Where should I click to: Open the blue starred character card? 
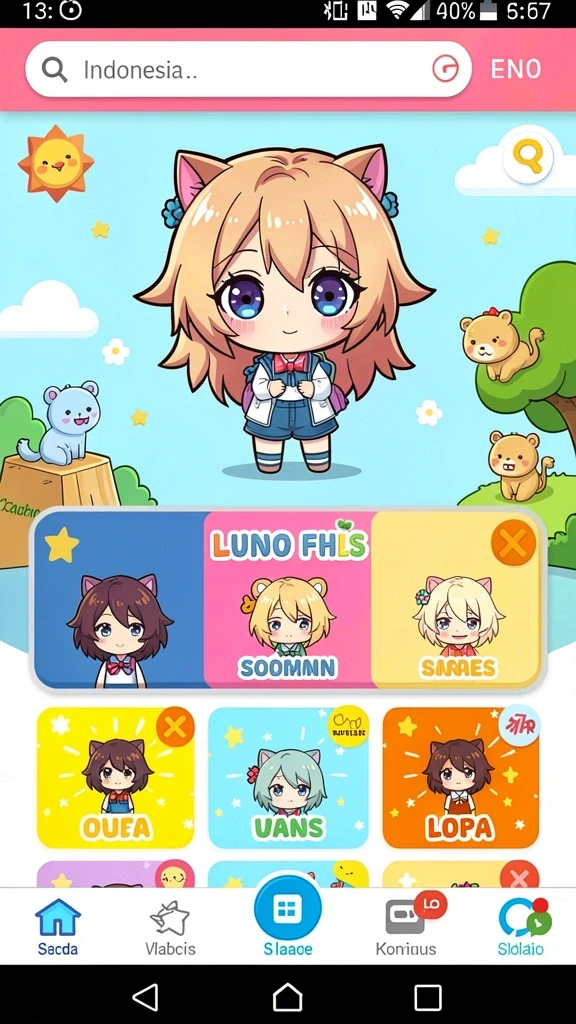tap(120, 600)
